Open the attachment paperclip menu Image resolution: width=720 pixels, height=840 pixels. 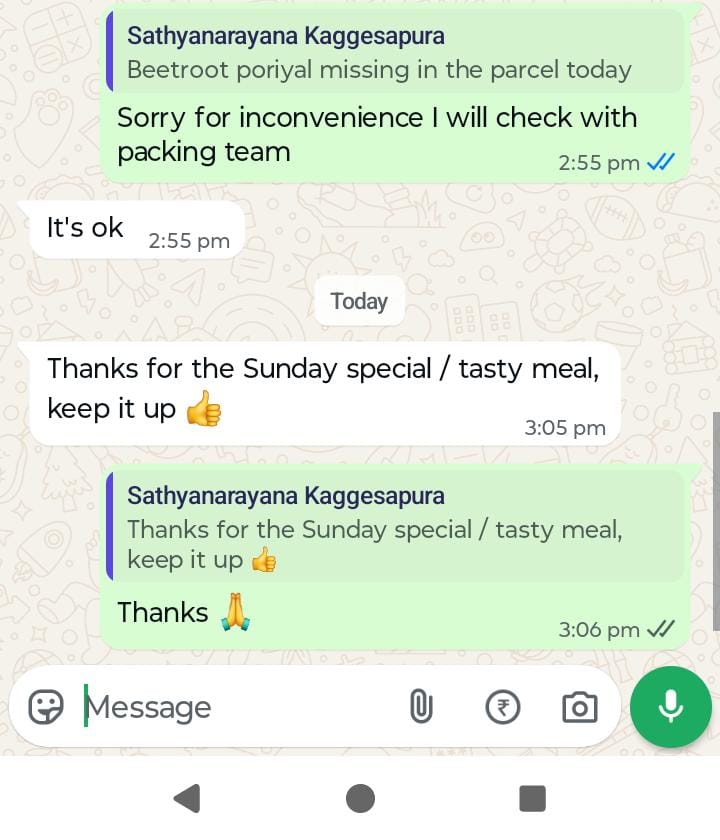(421, 707)
